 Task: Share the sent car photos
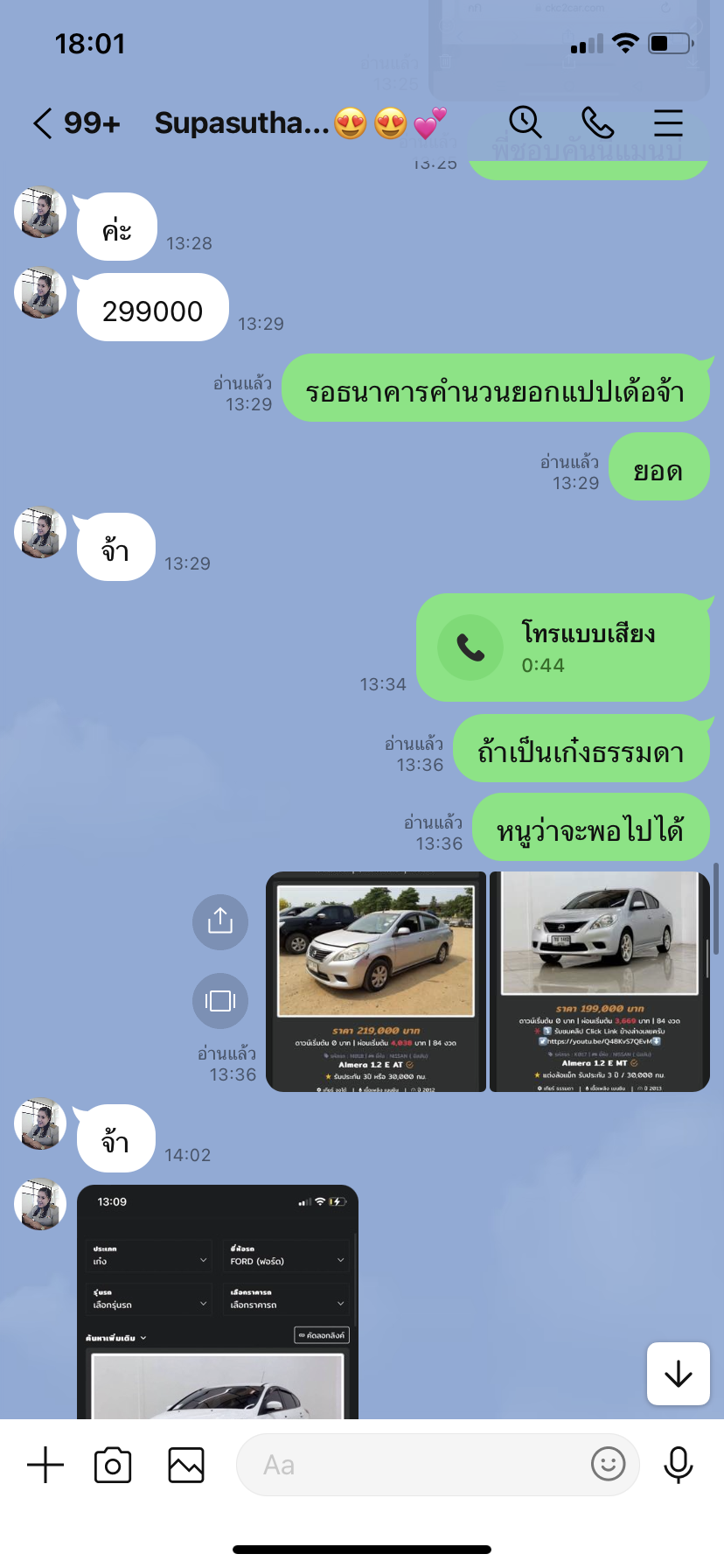click(x=220, y=921)
